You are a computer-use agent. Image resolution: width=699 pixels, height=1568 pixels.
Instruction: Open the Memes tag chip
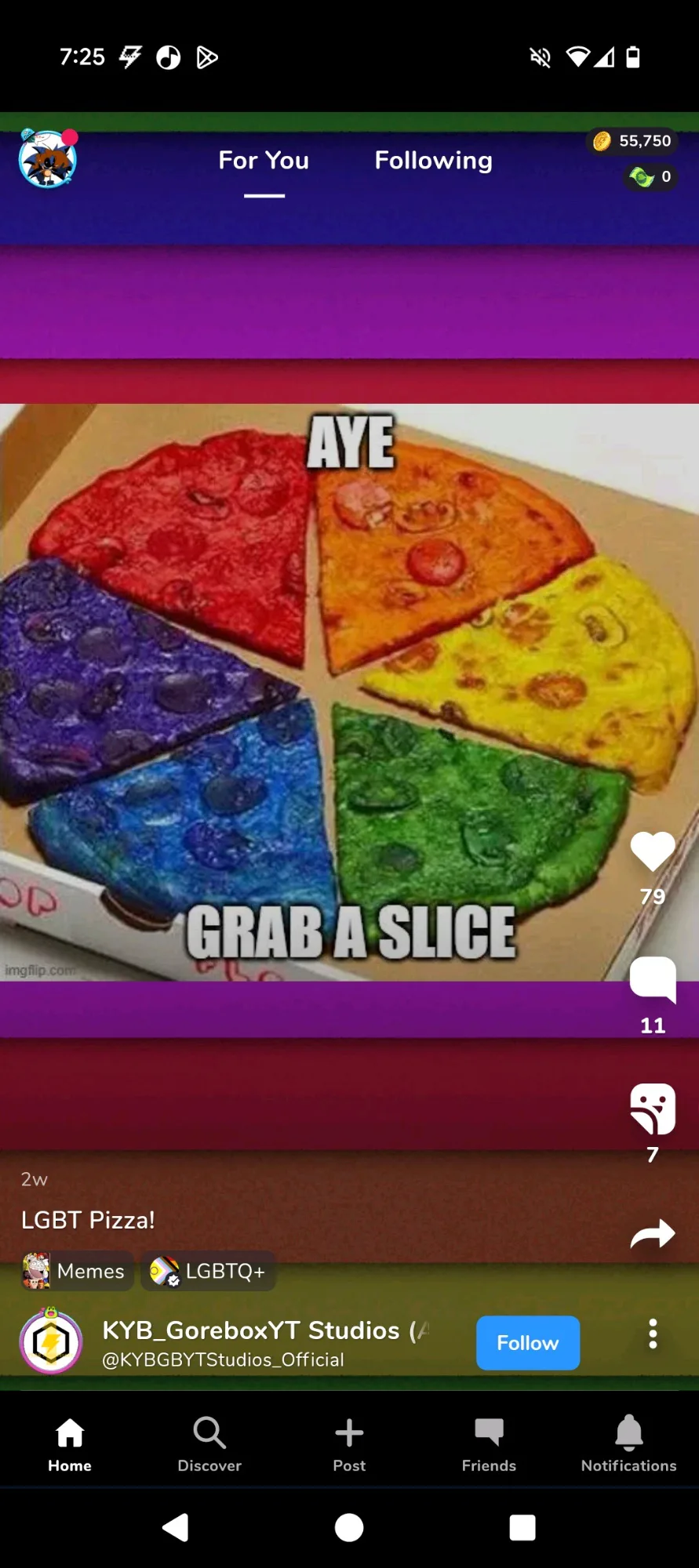click(x=76, y=1271)
